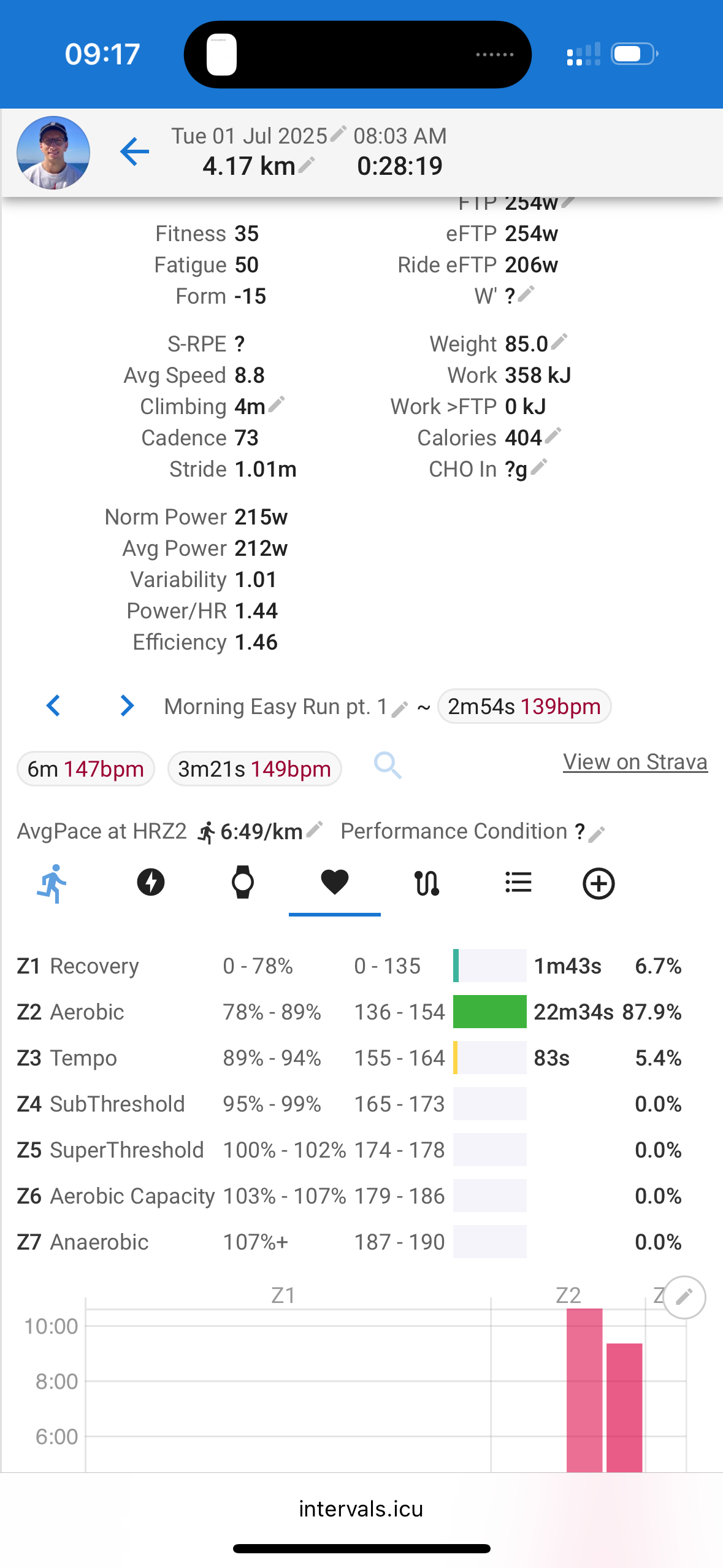Go to the next activity
This screenshot has height=1568, width=723.
click(x=126, y=705)
